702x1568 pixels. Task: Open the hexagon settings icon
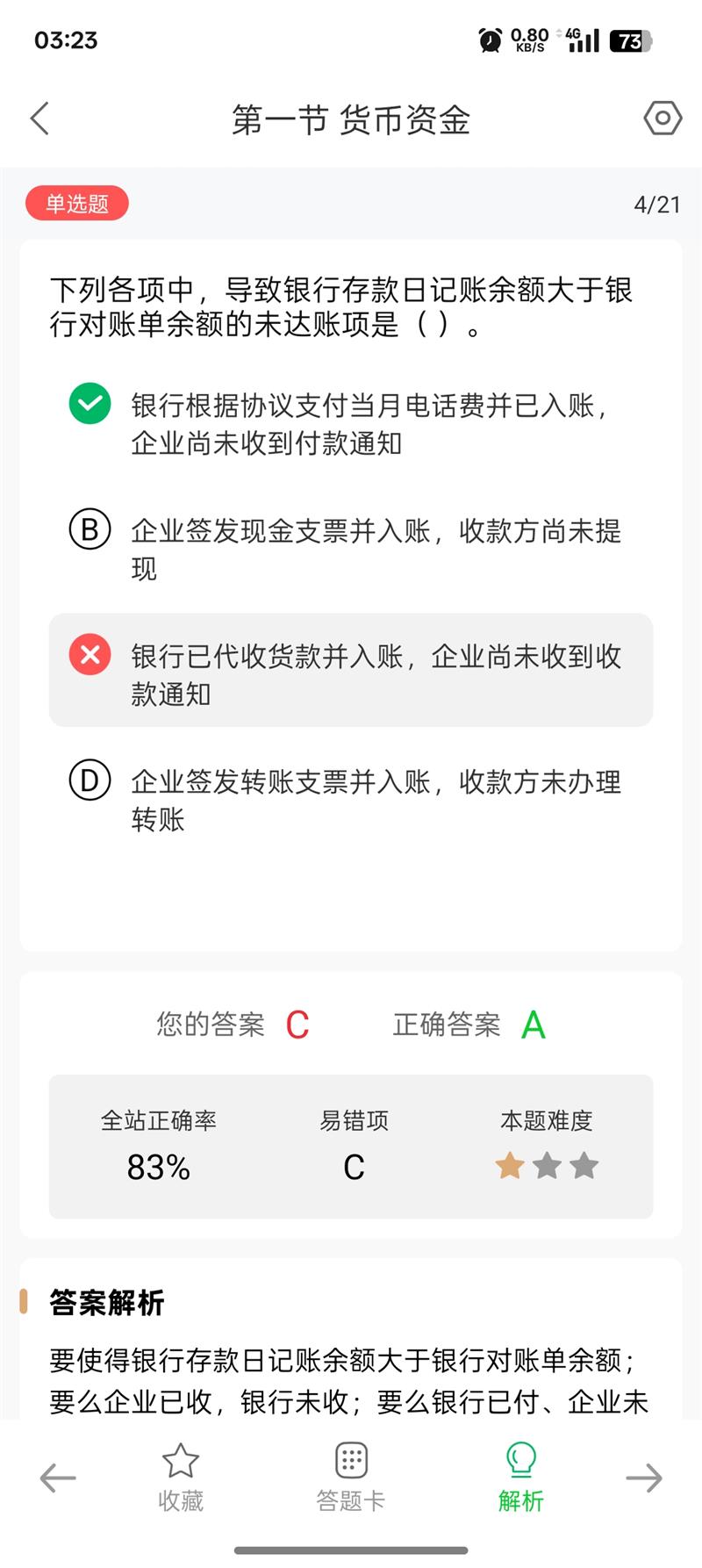(x=663, y=118)
